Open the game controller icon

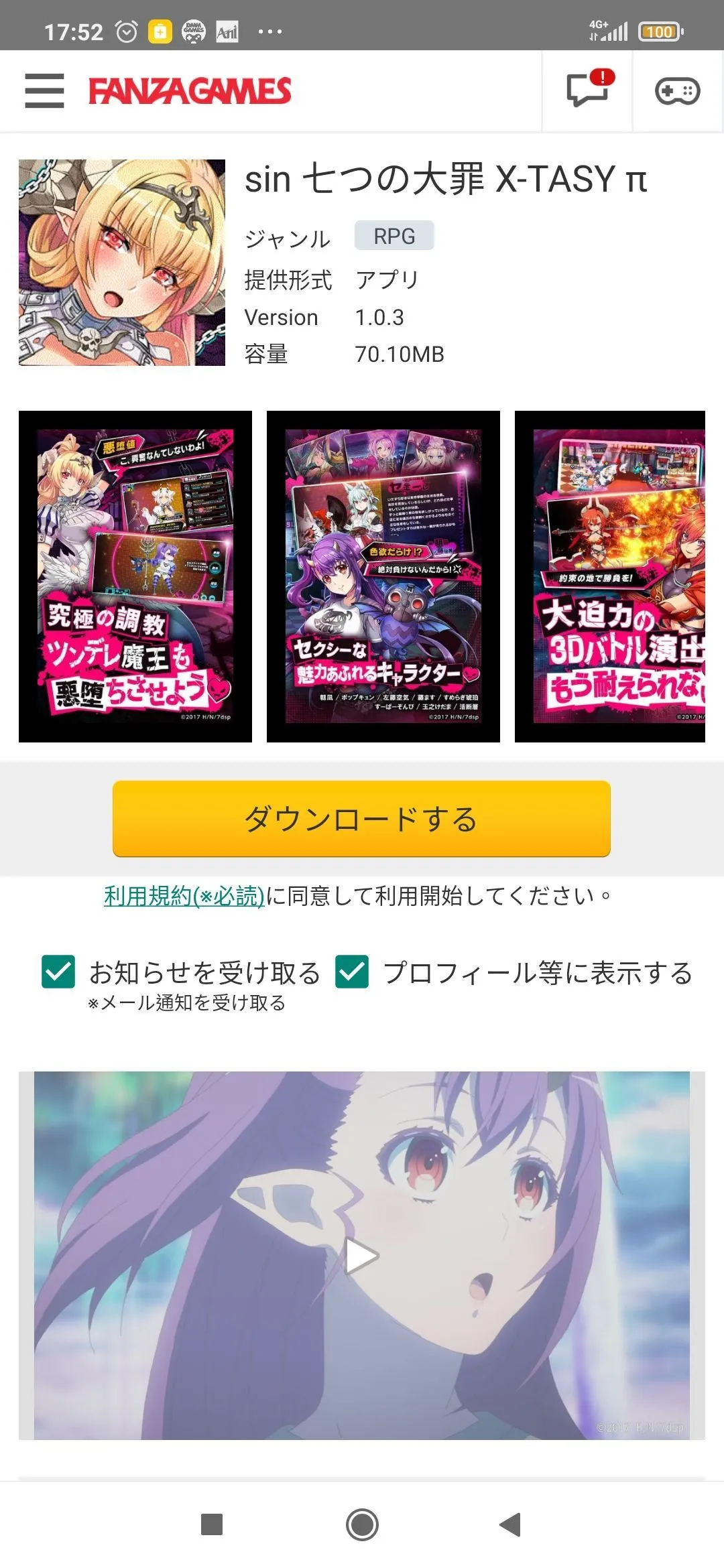[x=677, y=91]
